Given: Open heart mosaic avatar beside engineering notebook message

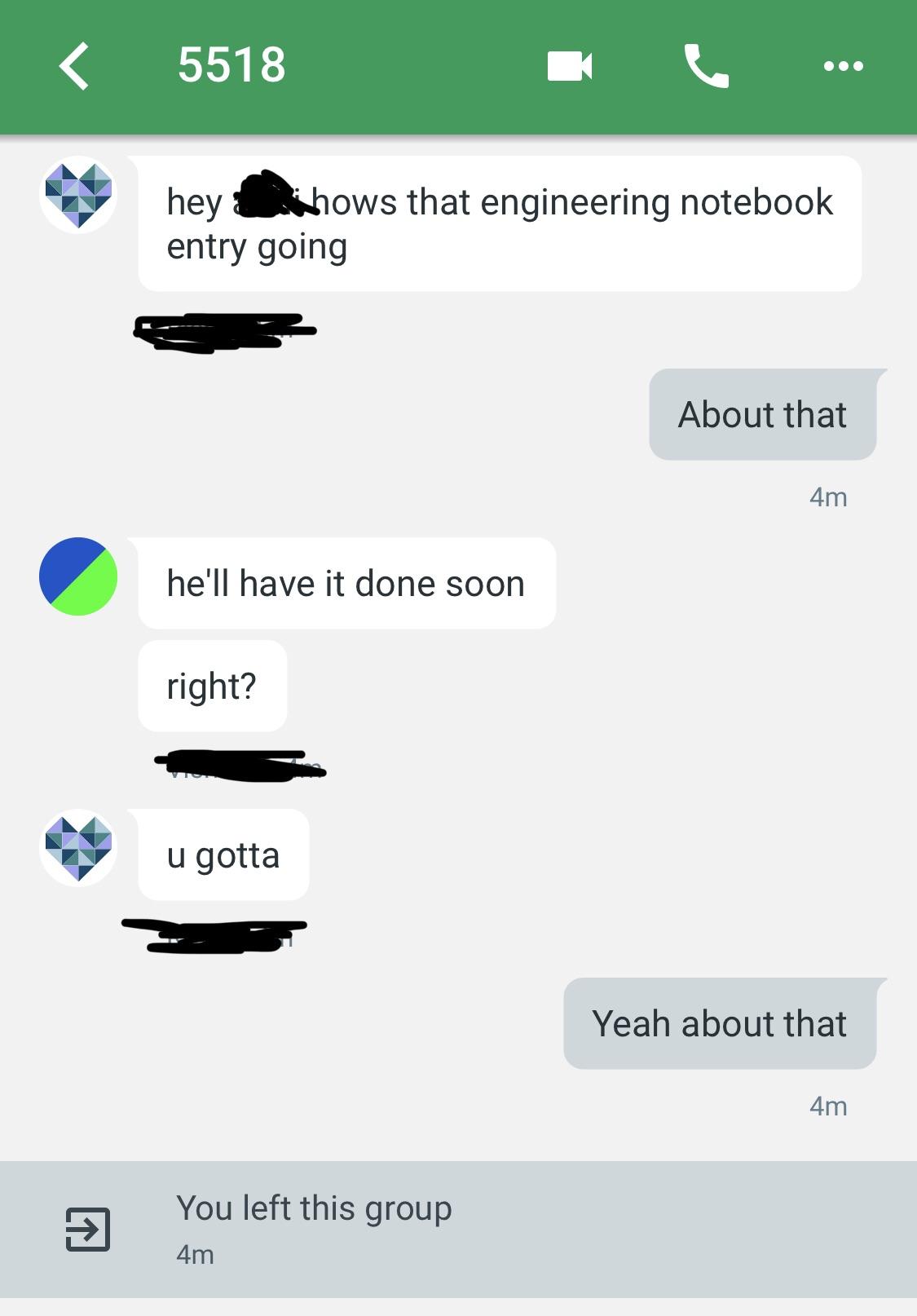Looking at the screenshot, I should tap(78, 195).
